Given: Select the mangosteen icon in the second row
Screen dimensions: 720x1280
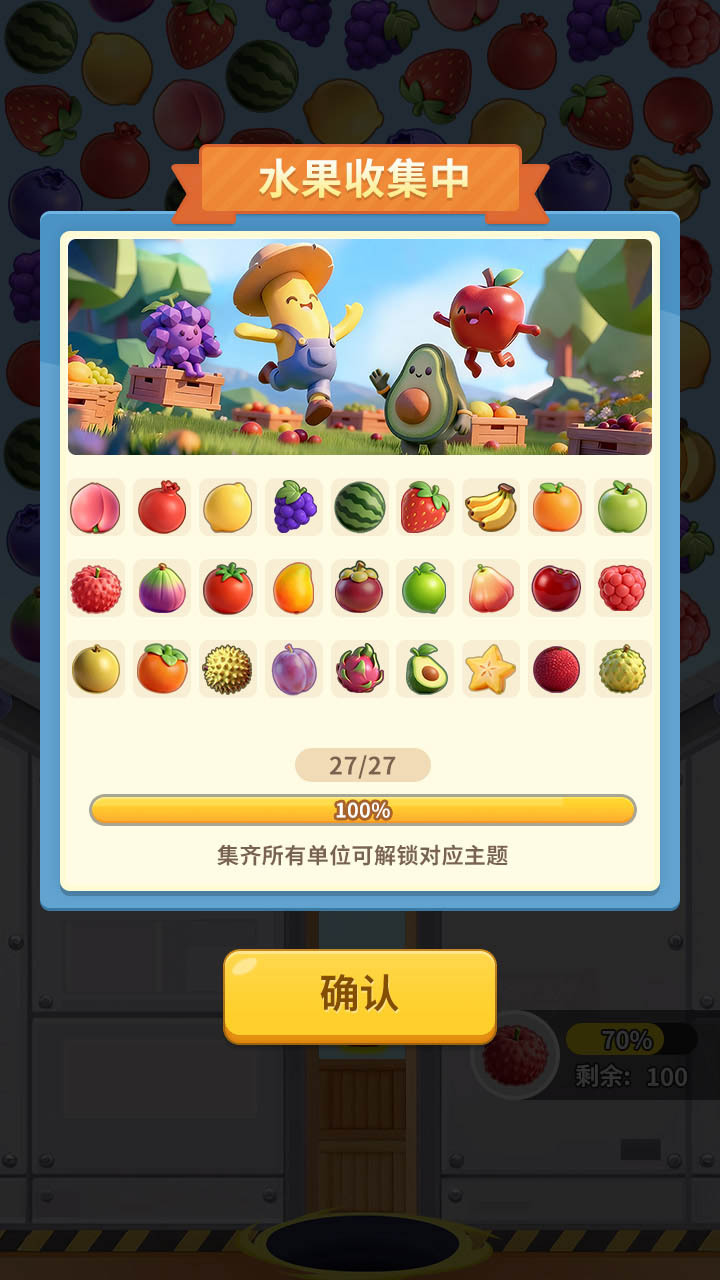Looking at the screenshot, I should click(358, 588).
